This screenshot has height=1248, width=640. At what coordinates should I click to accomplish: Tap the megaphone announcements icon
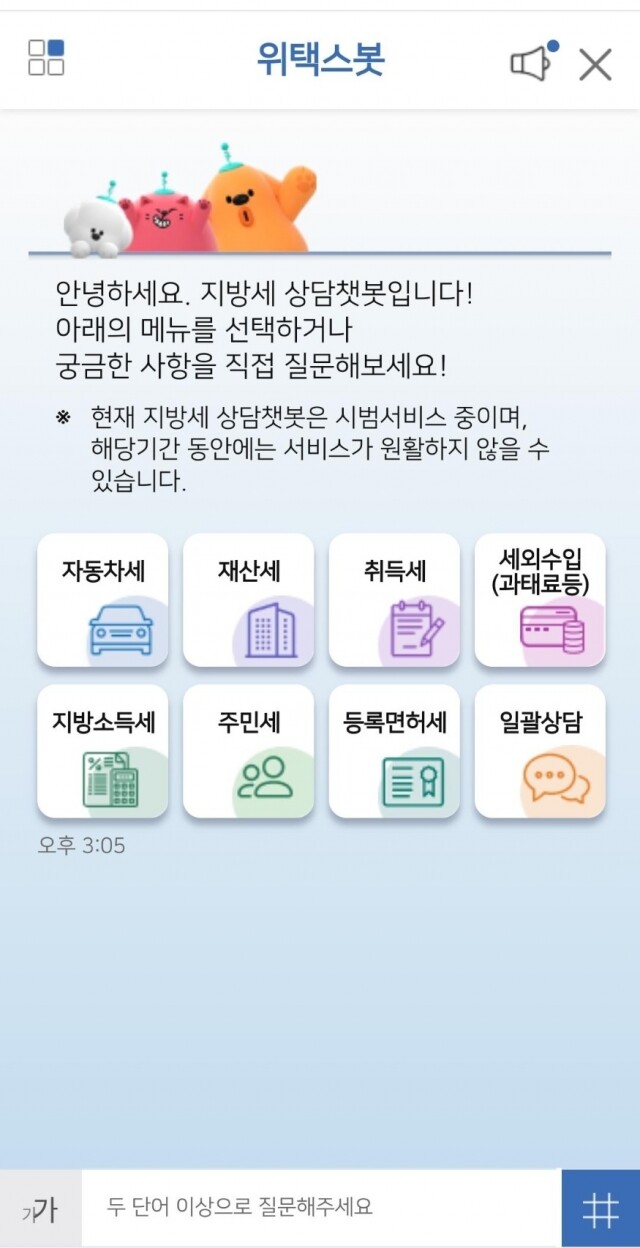point(531,63)
